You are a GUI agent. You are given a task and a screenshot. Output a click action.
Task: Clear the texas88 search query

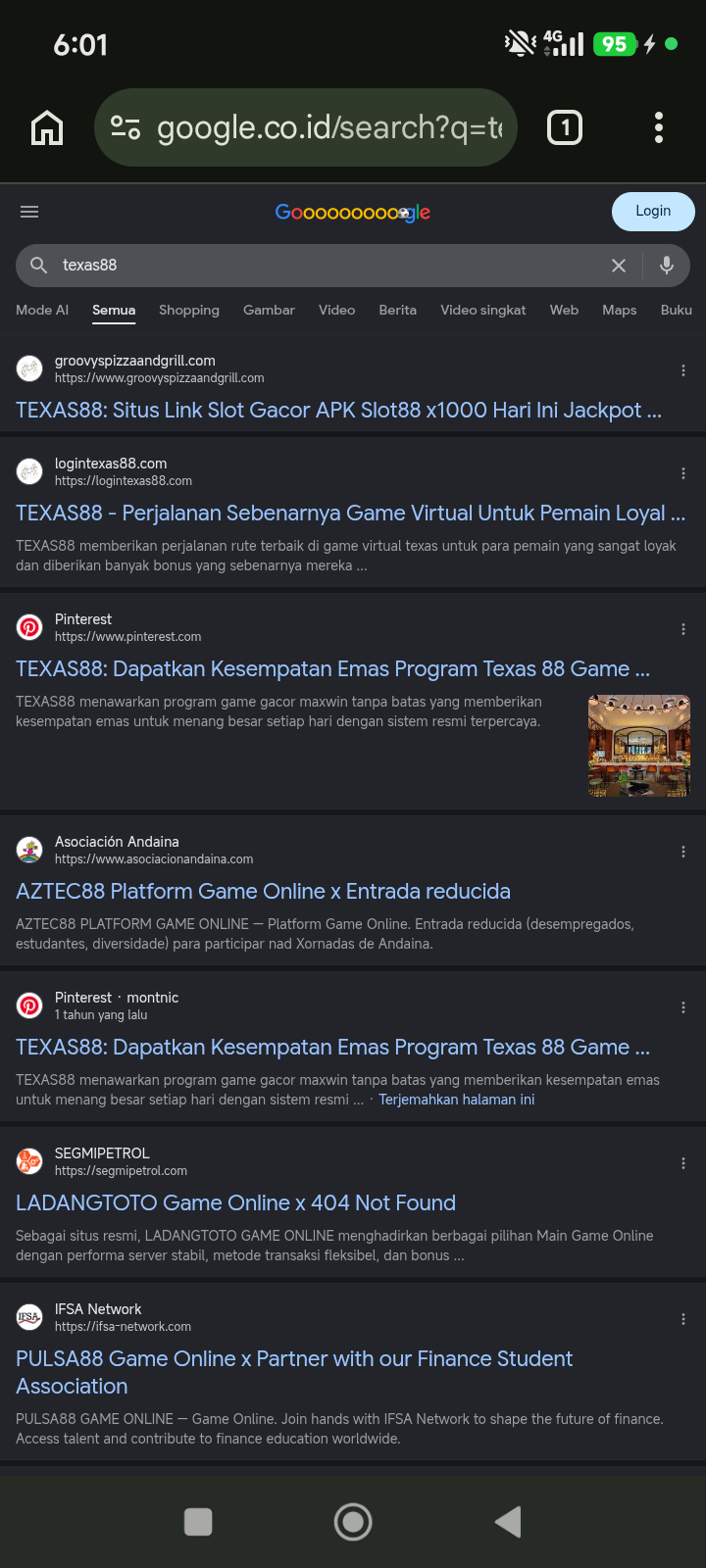tap(619, 266)
